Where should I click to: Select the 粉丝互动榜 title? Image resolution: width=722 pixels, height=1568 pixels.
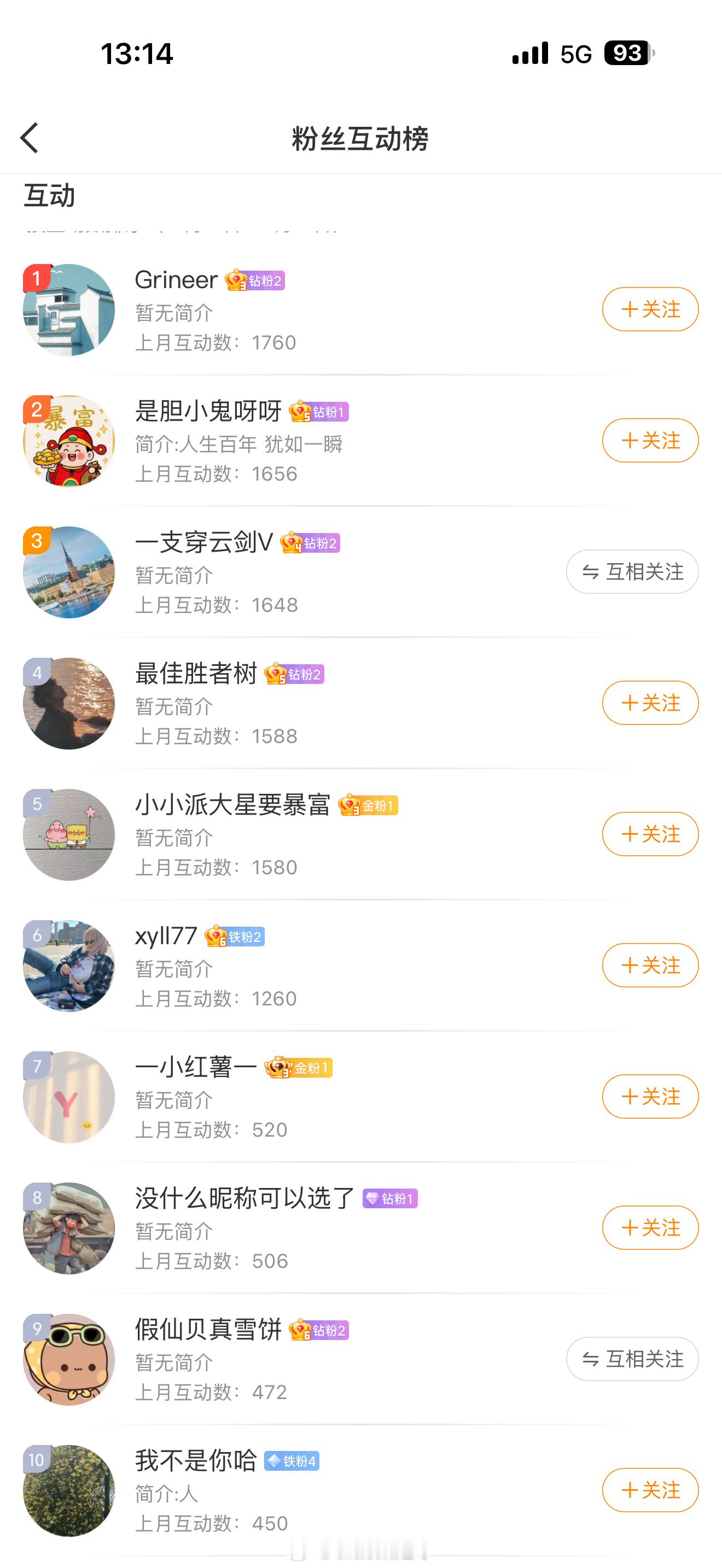361,139
